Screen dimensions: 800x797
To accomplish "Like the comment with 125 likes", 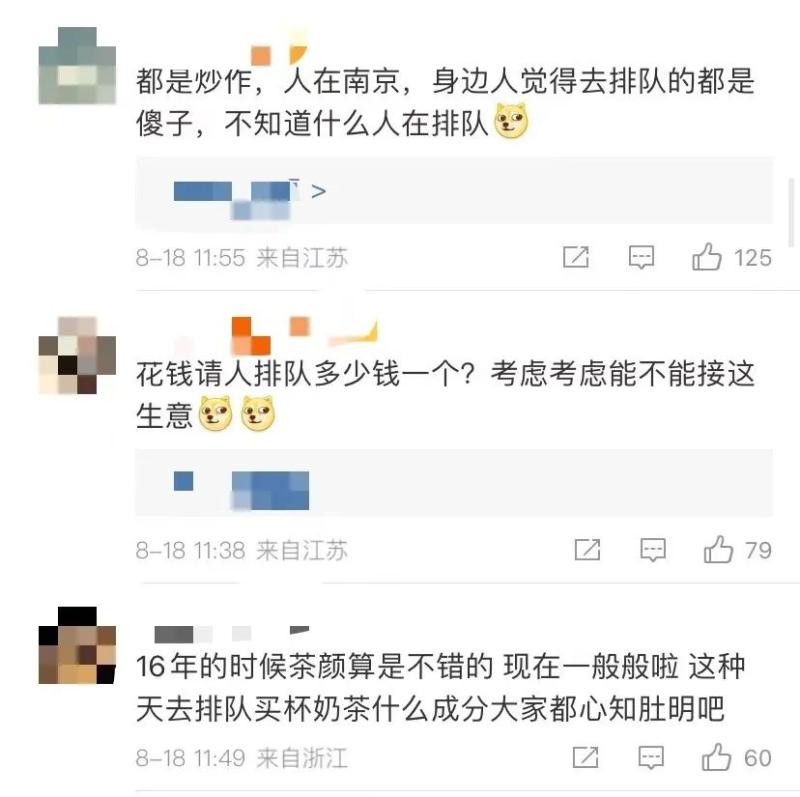I will [x=707, y=257].
